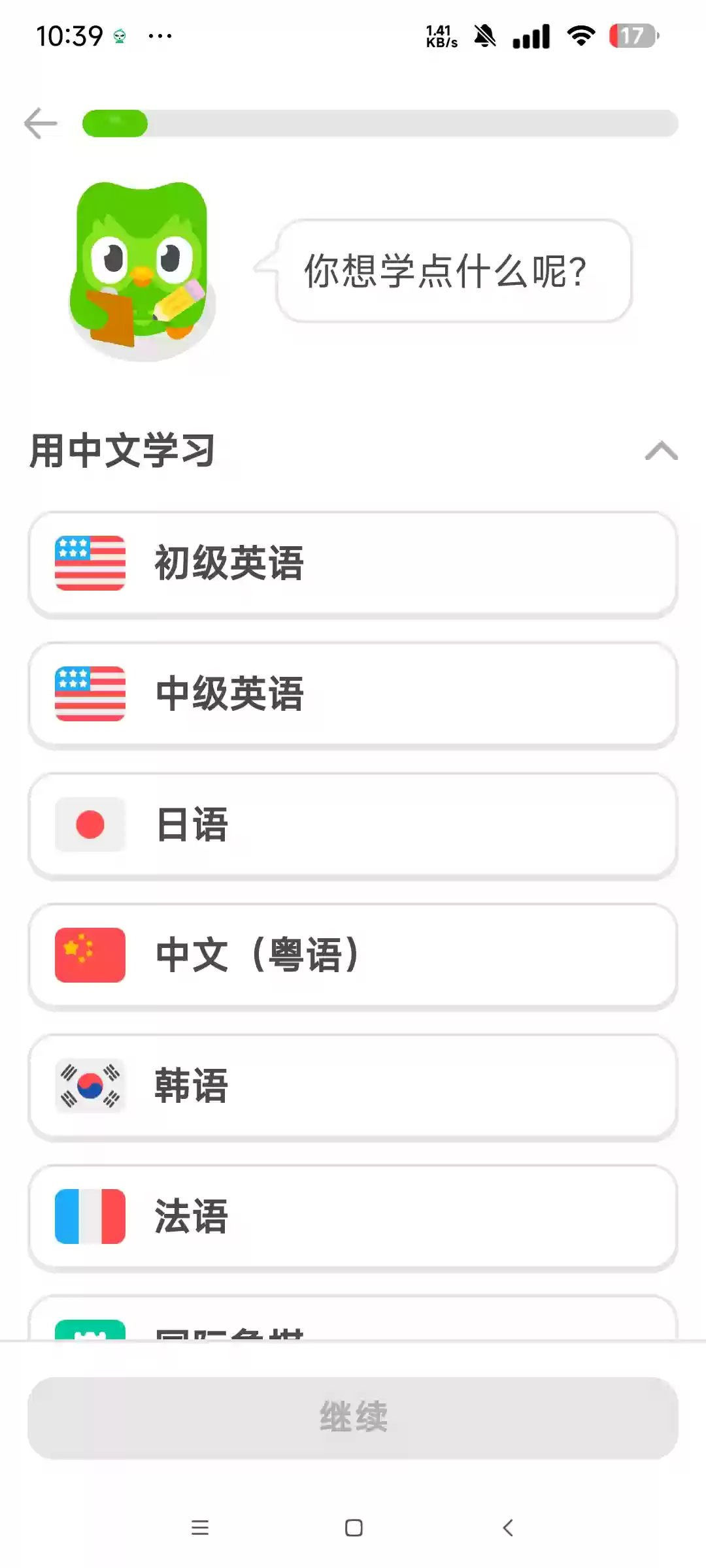Collapse the 用中文学习 section
Viewport: 706px width, 1568px height.
[x=661, y=451]
